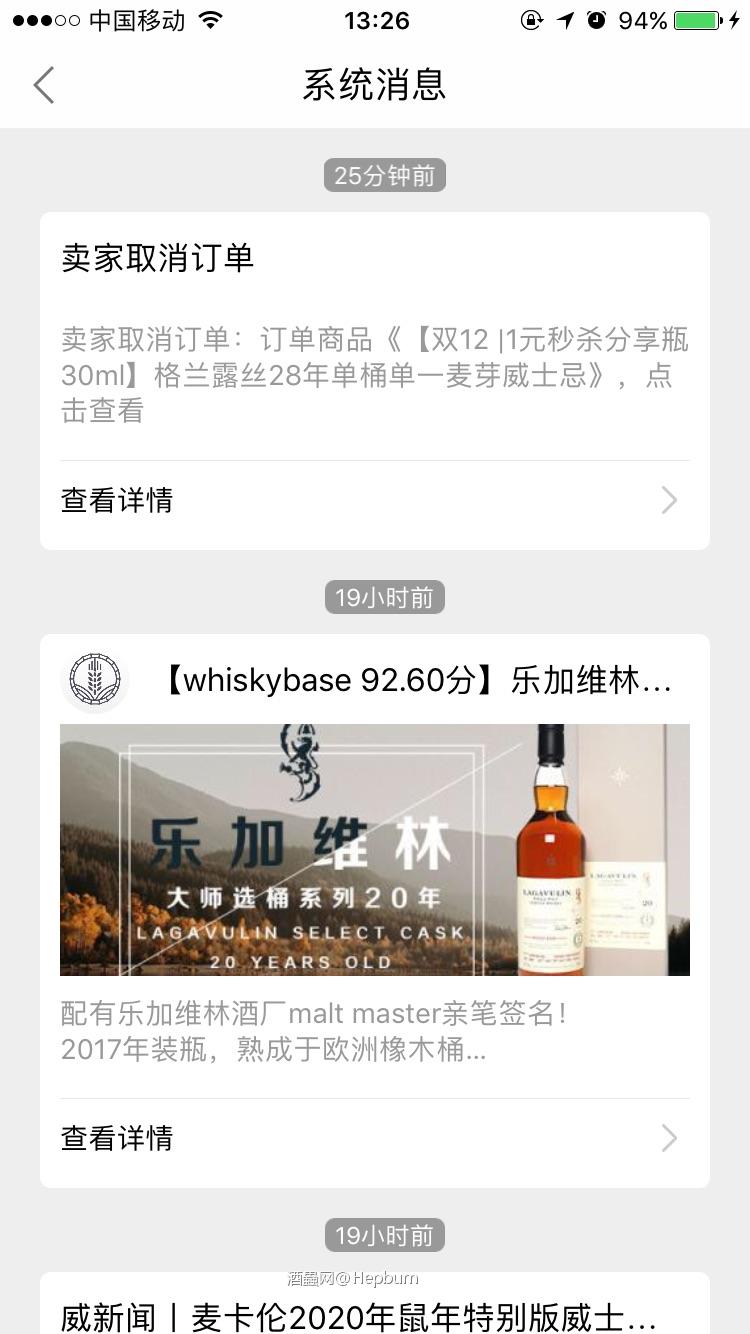Select the 系统消息 title at the top
Screen dimensions: 750x1334
(x=375, y=86)
